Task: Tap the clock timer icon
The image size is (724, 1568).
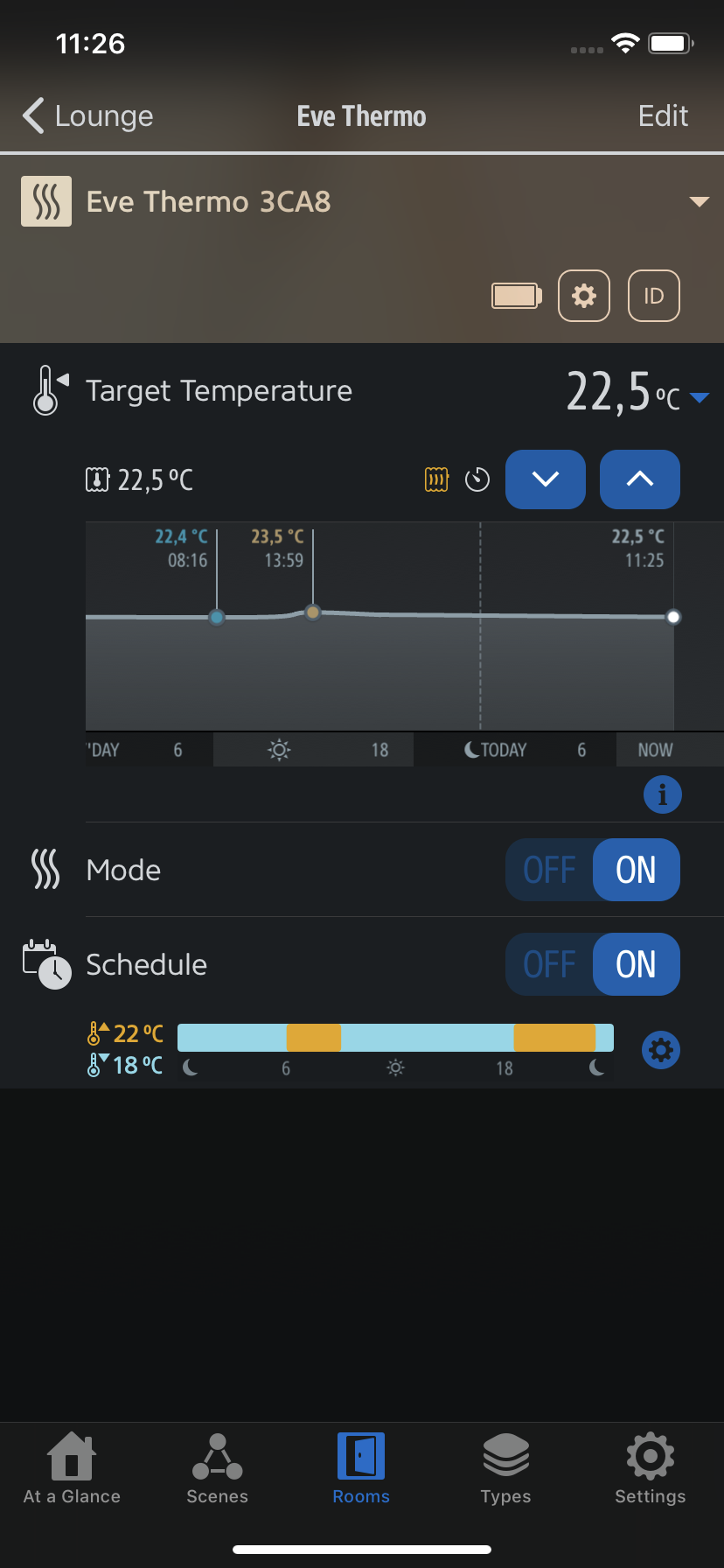Action: (x=477, y=479)
